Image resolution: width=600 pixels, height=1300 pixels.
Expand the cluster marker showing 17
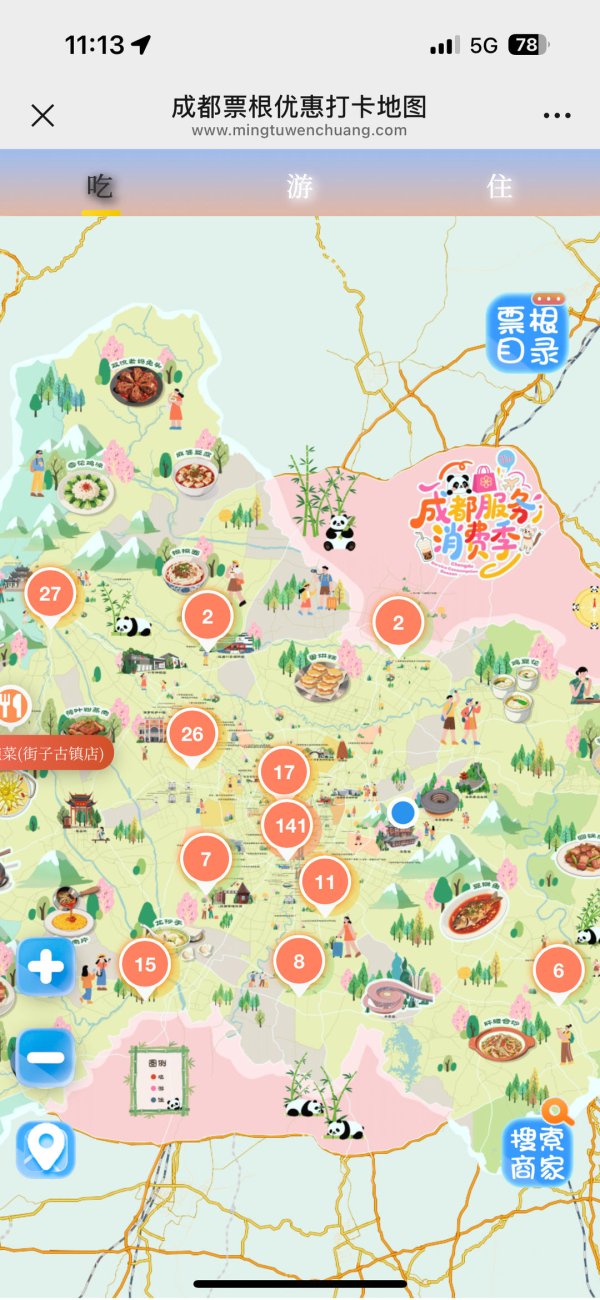click(284, 773)
